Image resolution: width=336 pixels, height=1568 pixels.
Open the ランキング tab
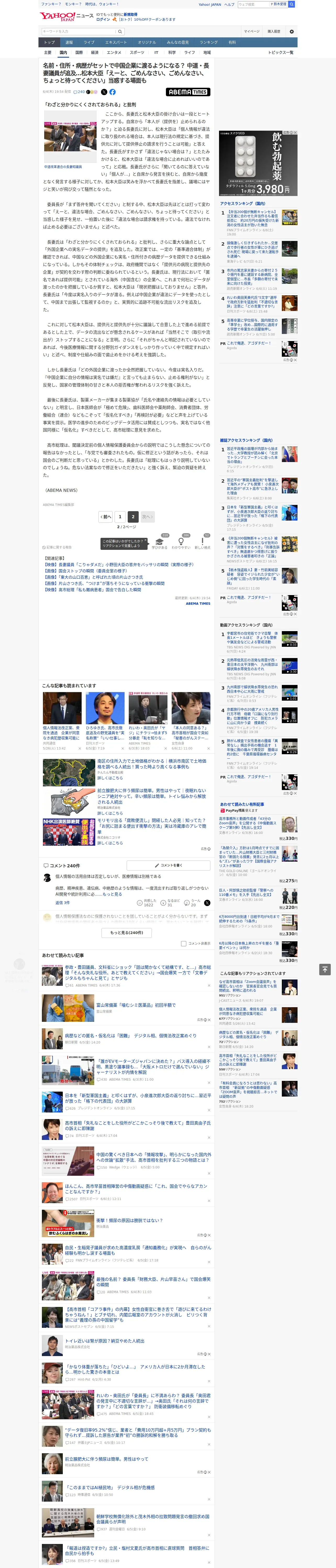point(209,43)
